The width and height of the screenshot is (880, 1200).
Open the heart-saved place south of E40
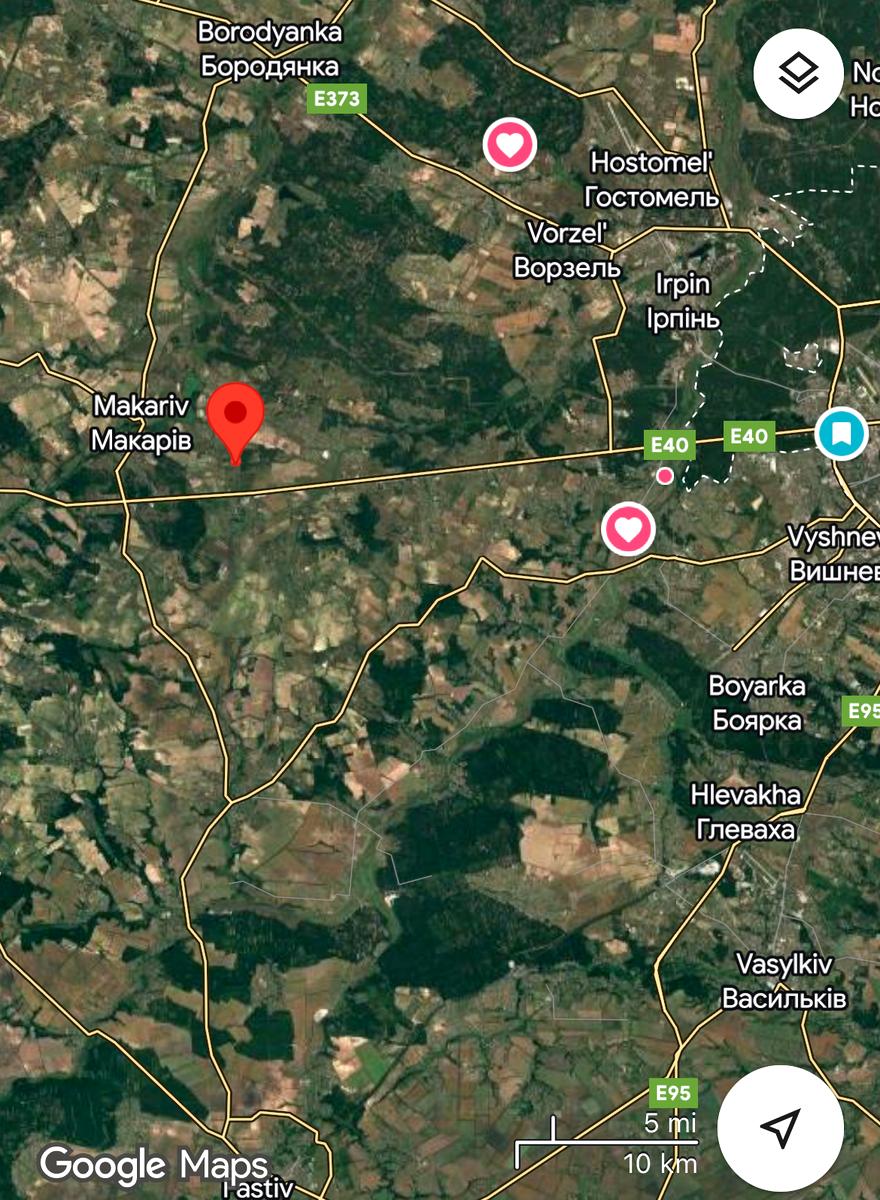627,529
